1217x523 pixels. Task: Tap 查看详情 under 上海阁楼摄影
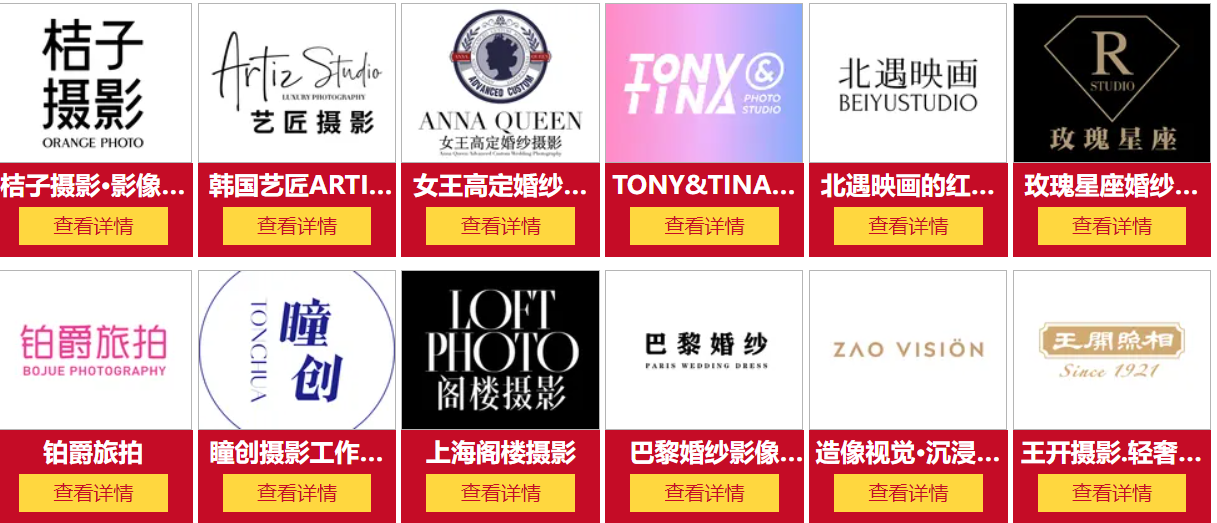point(500,493)
